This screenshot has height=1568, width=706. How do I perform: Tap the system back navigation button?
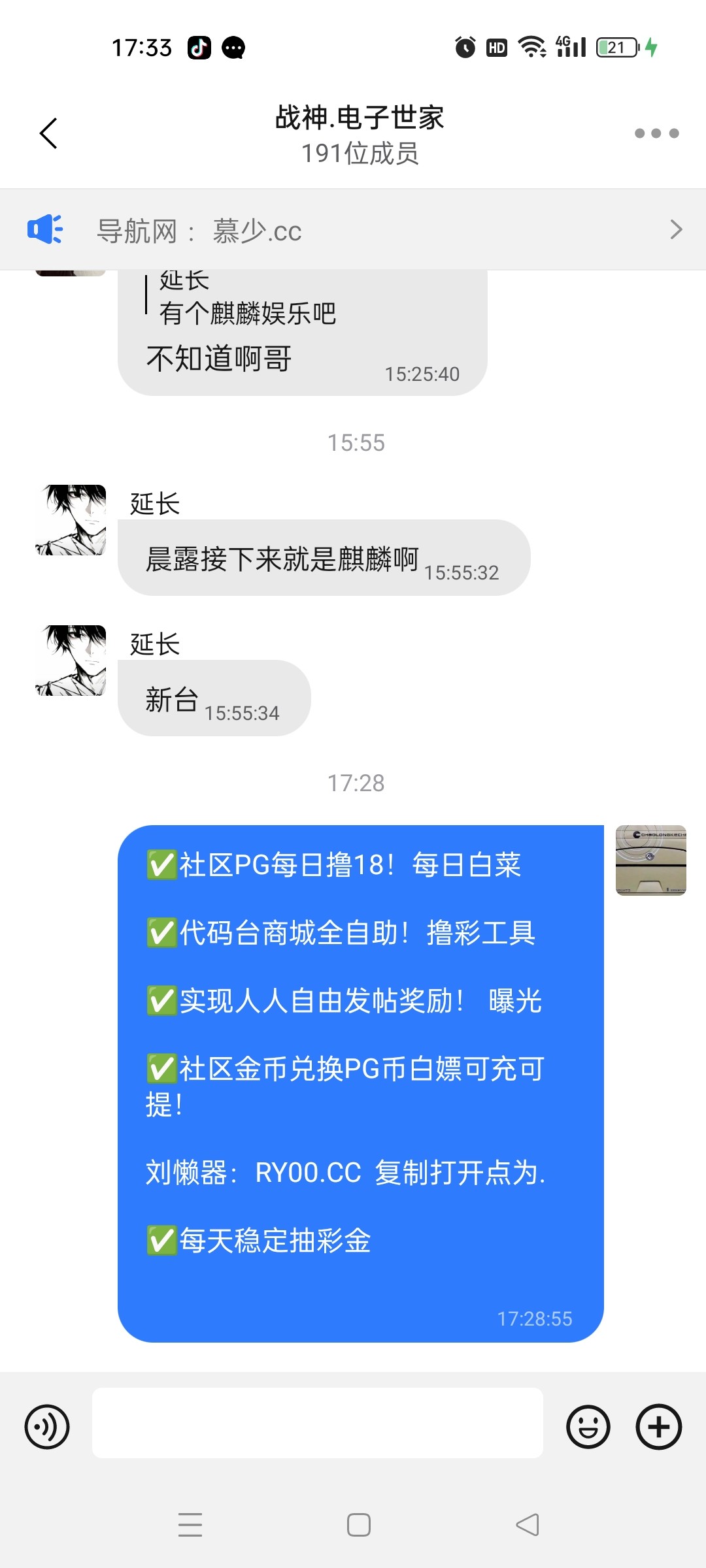click(527, 1525)
